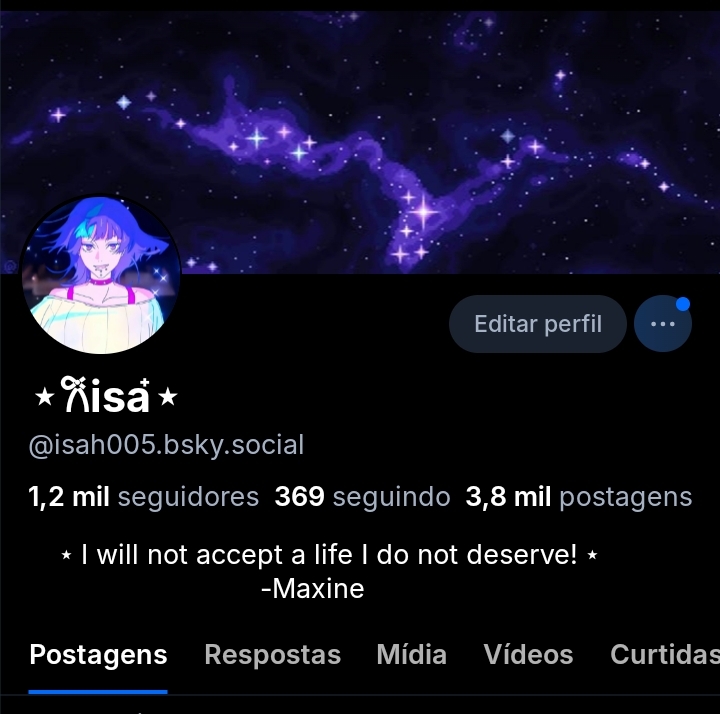Tap the Editar perfil button
The image size is (720, 714).
tap(537, 324)
